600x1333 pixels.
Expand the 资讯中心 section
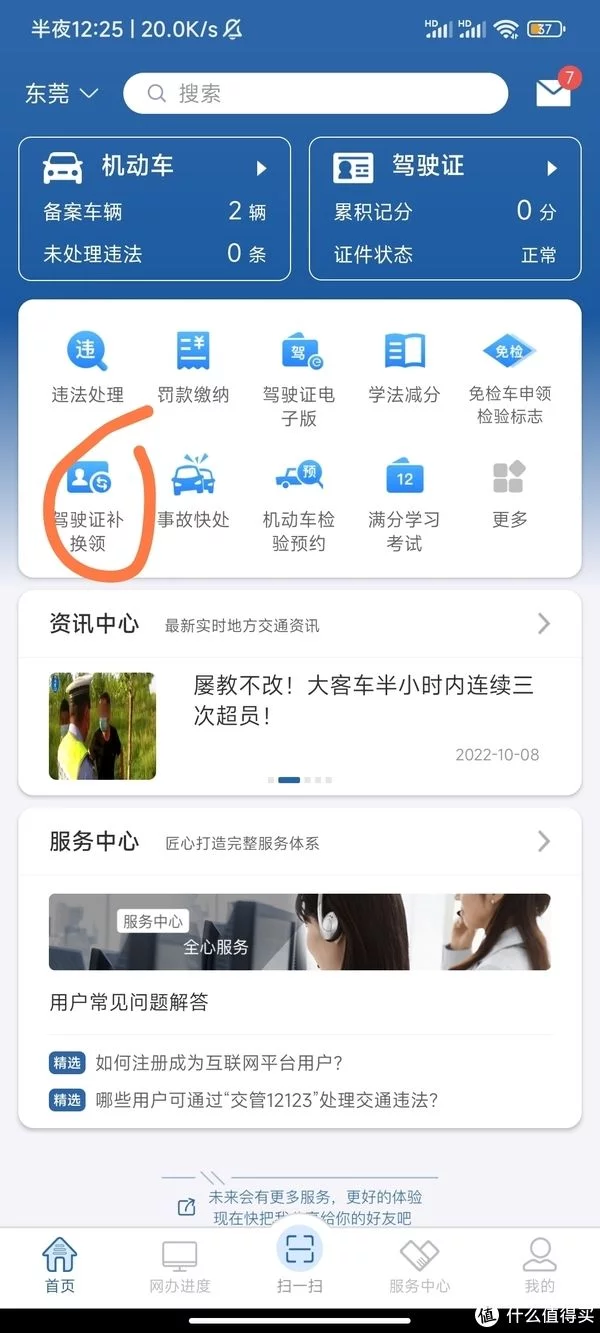click(x=543, y=624)
